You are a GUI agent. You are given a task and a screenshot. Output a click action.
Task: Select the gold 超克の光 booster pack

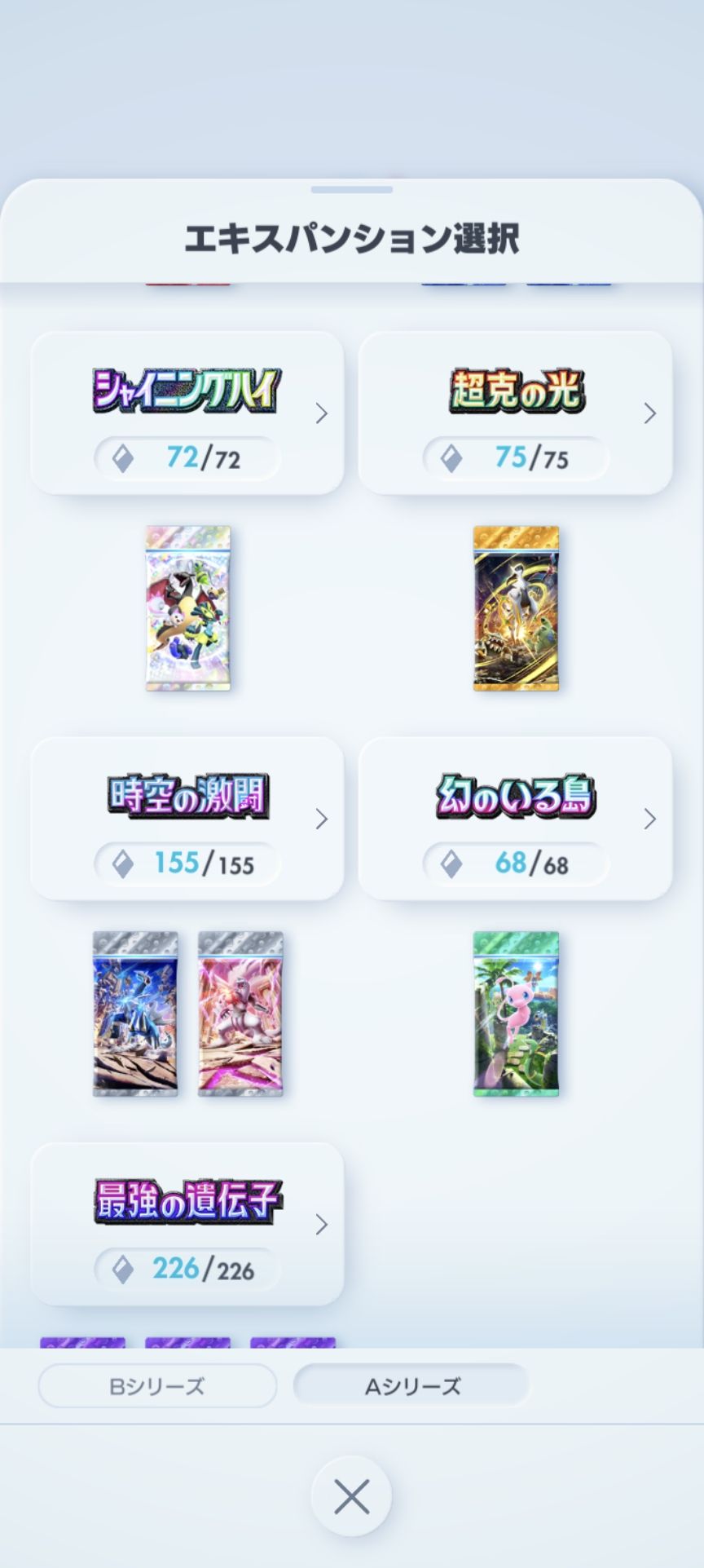click(x=516, y=608)
